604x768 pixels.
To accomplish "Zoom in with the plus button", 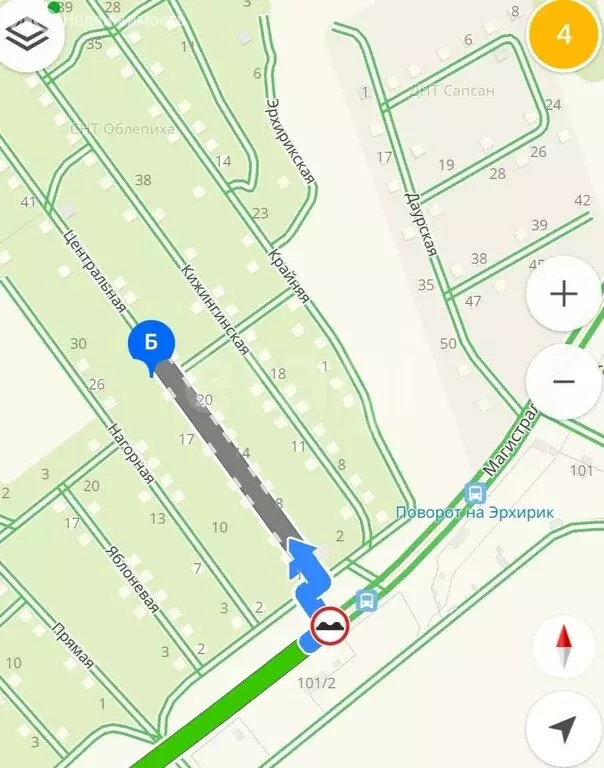I will [564, 294].
